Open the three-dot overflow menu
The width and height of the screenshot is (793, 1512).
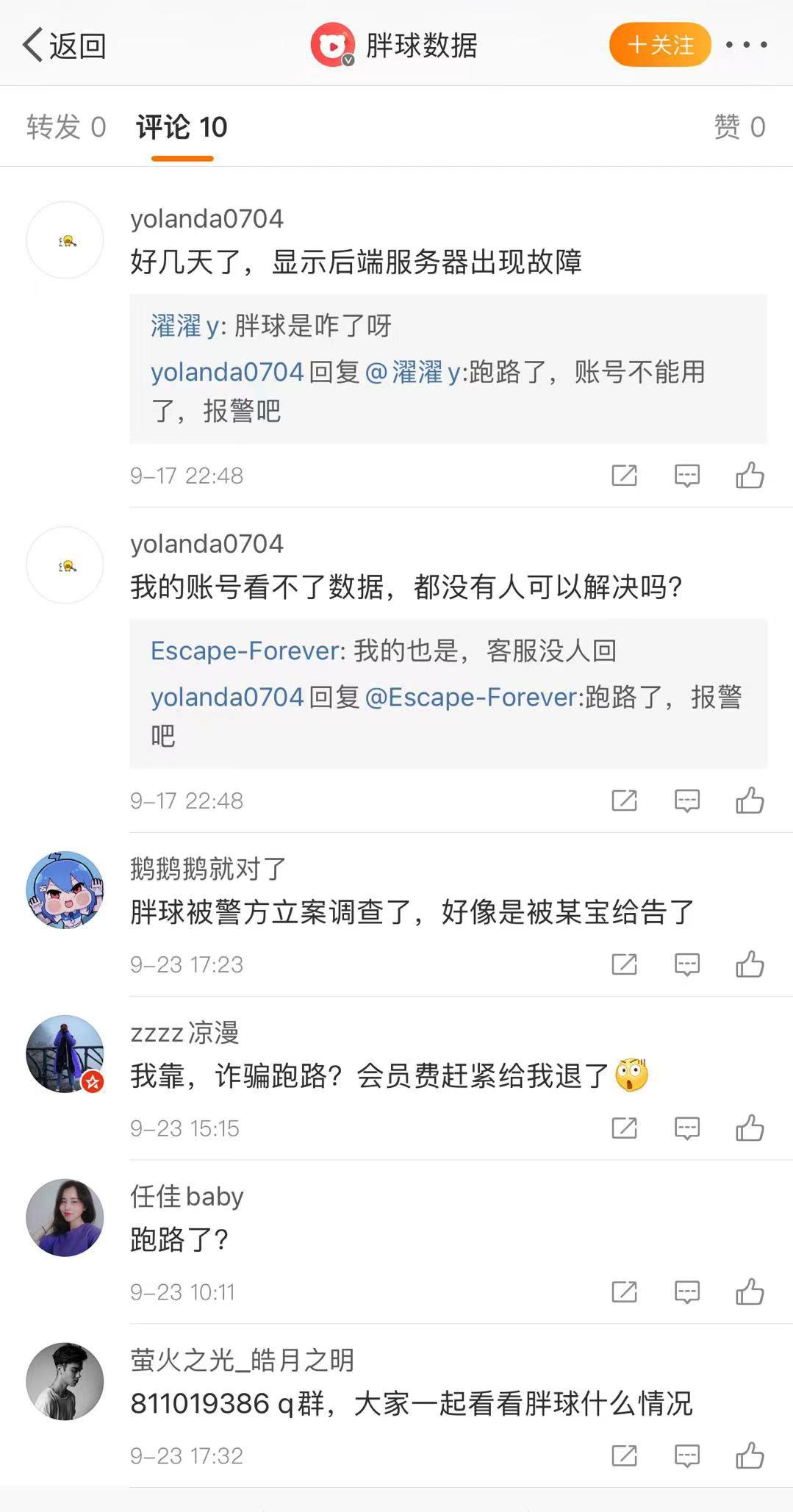746,45
